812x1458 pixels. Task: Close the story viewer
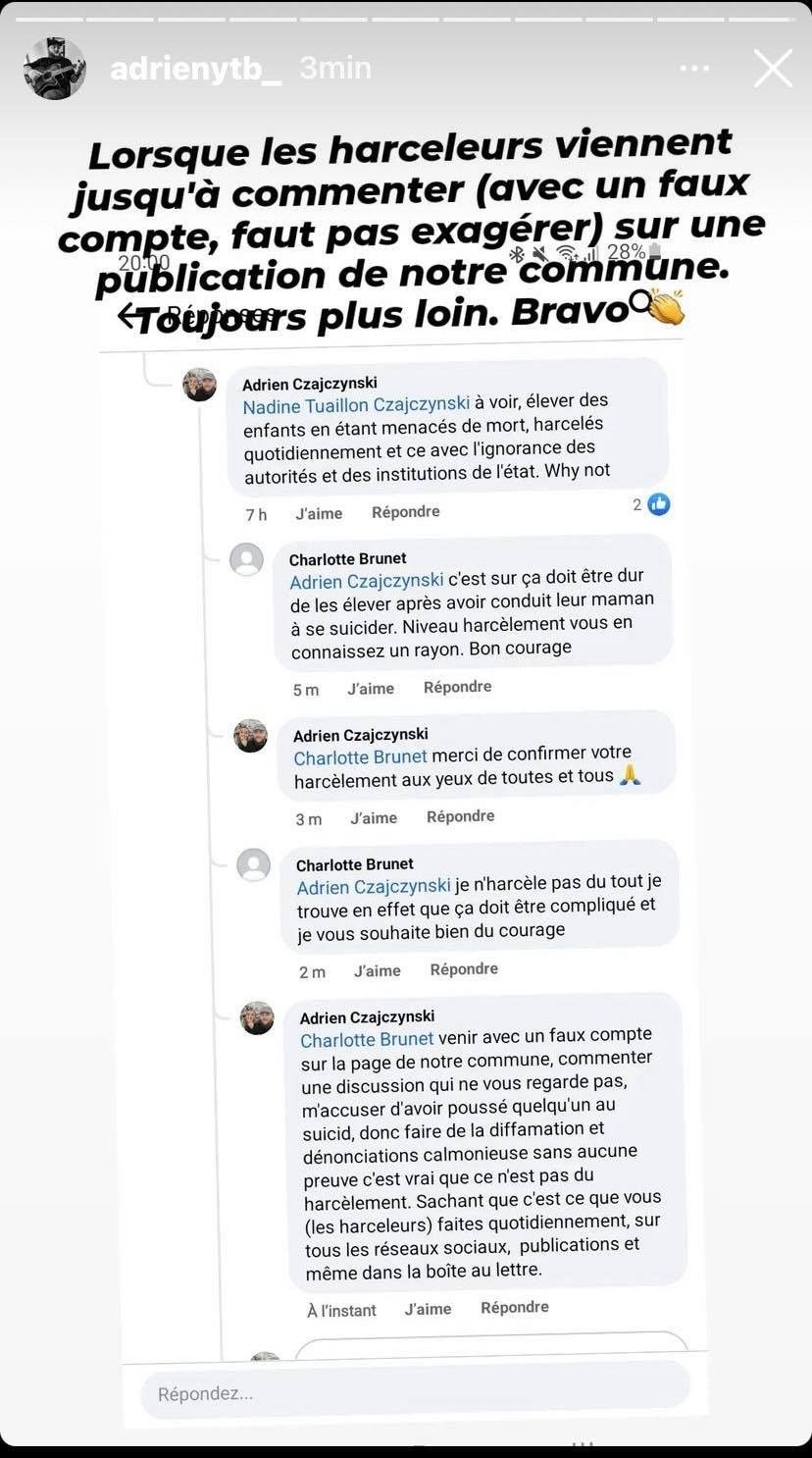773,69
